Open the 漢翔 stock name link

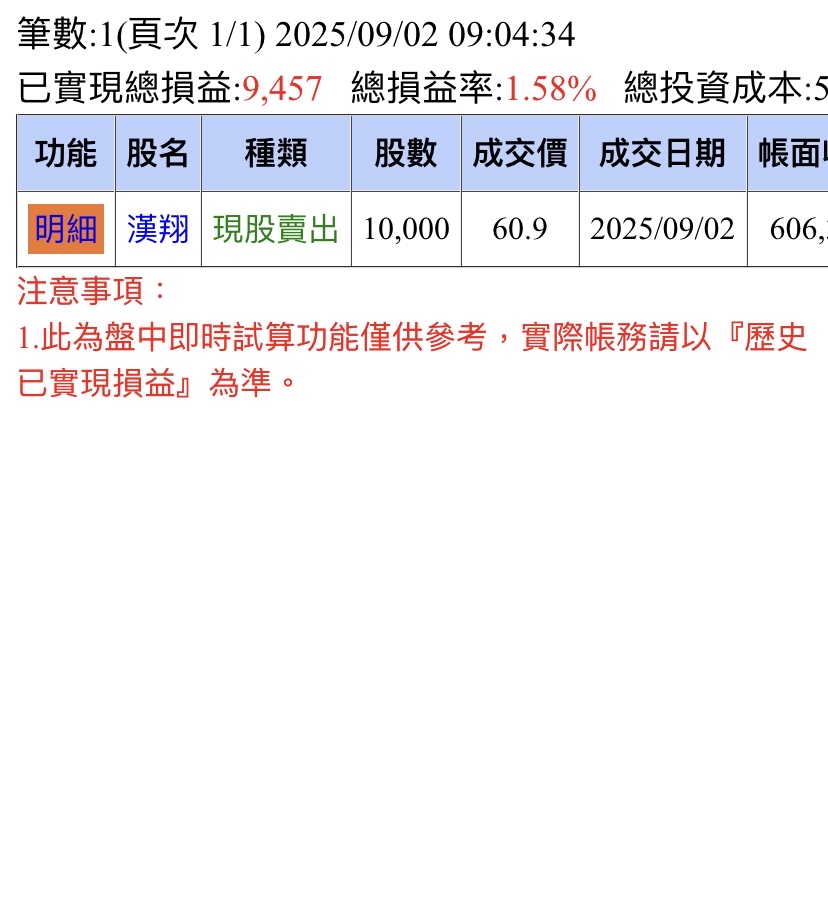click(158, 229)
